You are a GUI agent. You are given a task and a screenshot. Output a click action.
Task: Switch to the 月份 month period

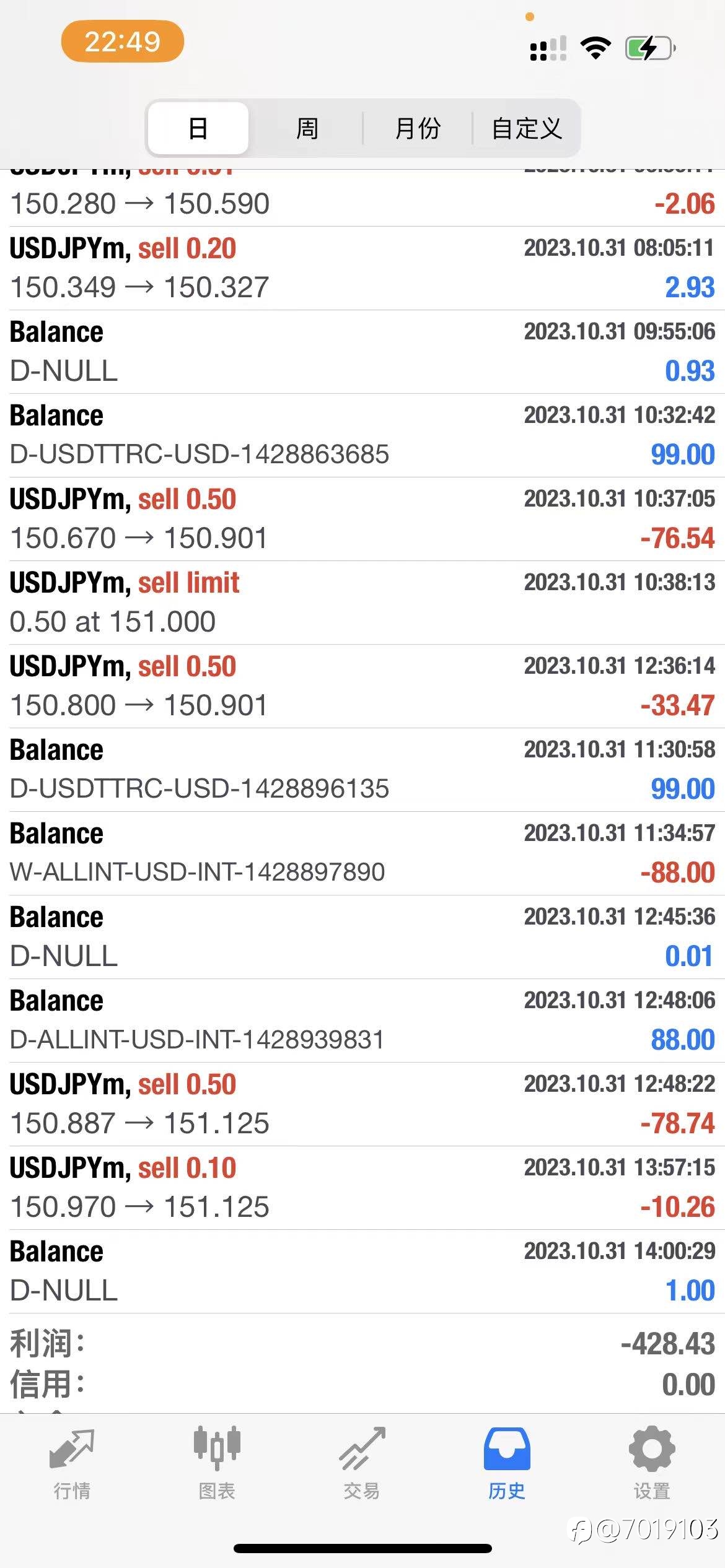pyautogui.click(x=418, y=128)
